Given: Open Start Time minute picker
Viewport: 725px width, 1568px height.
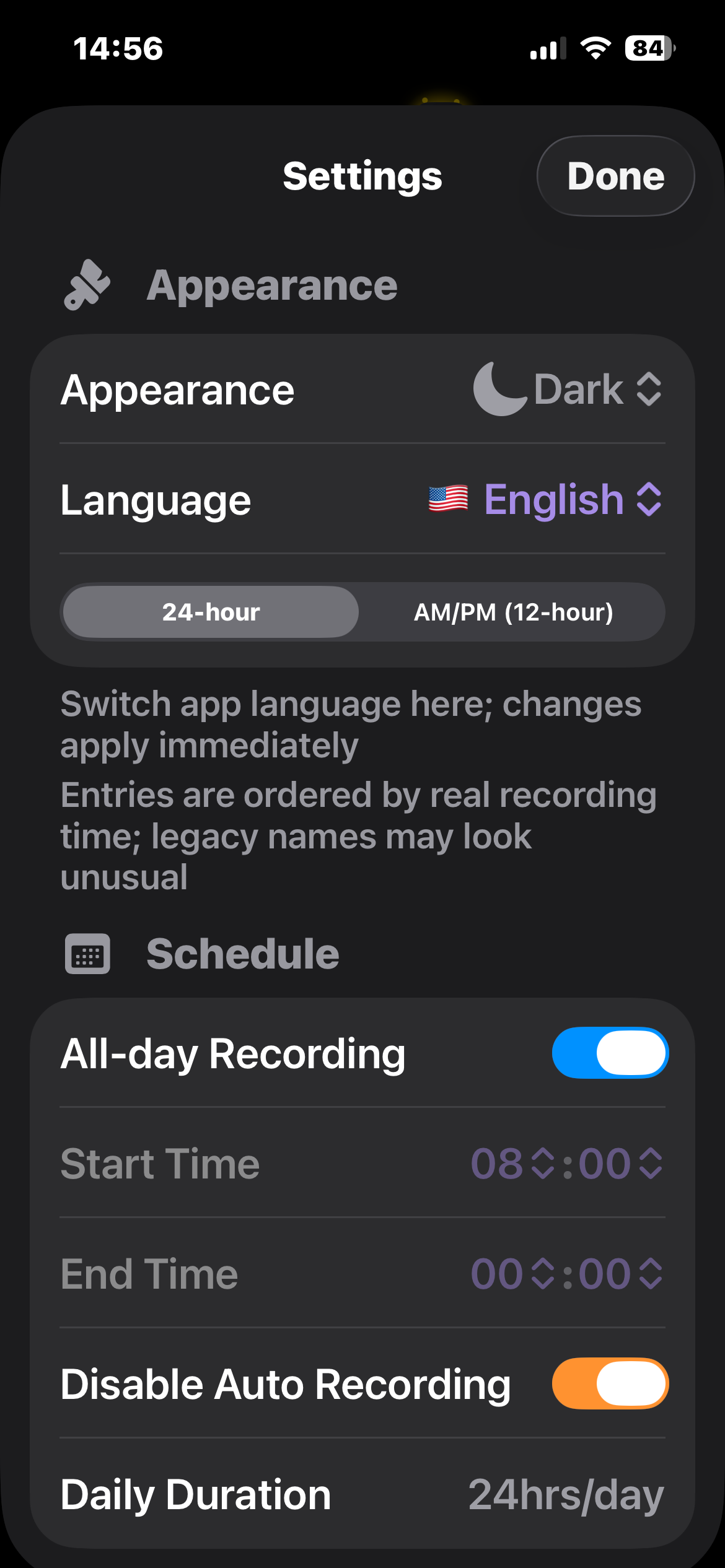Looking at the screenshot, I should pyautogui.click(x=620, y=1163).
